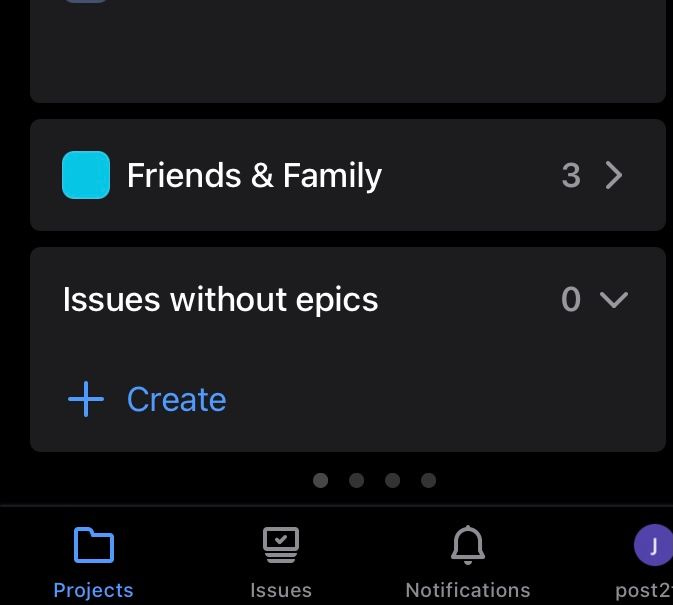Switch to the Issues tab
This screenshot has height=605, width=673.
pyautogui.click(x=281, y=562)
